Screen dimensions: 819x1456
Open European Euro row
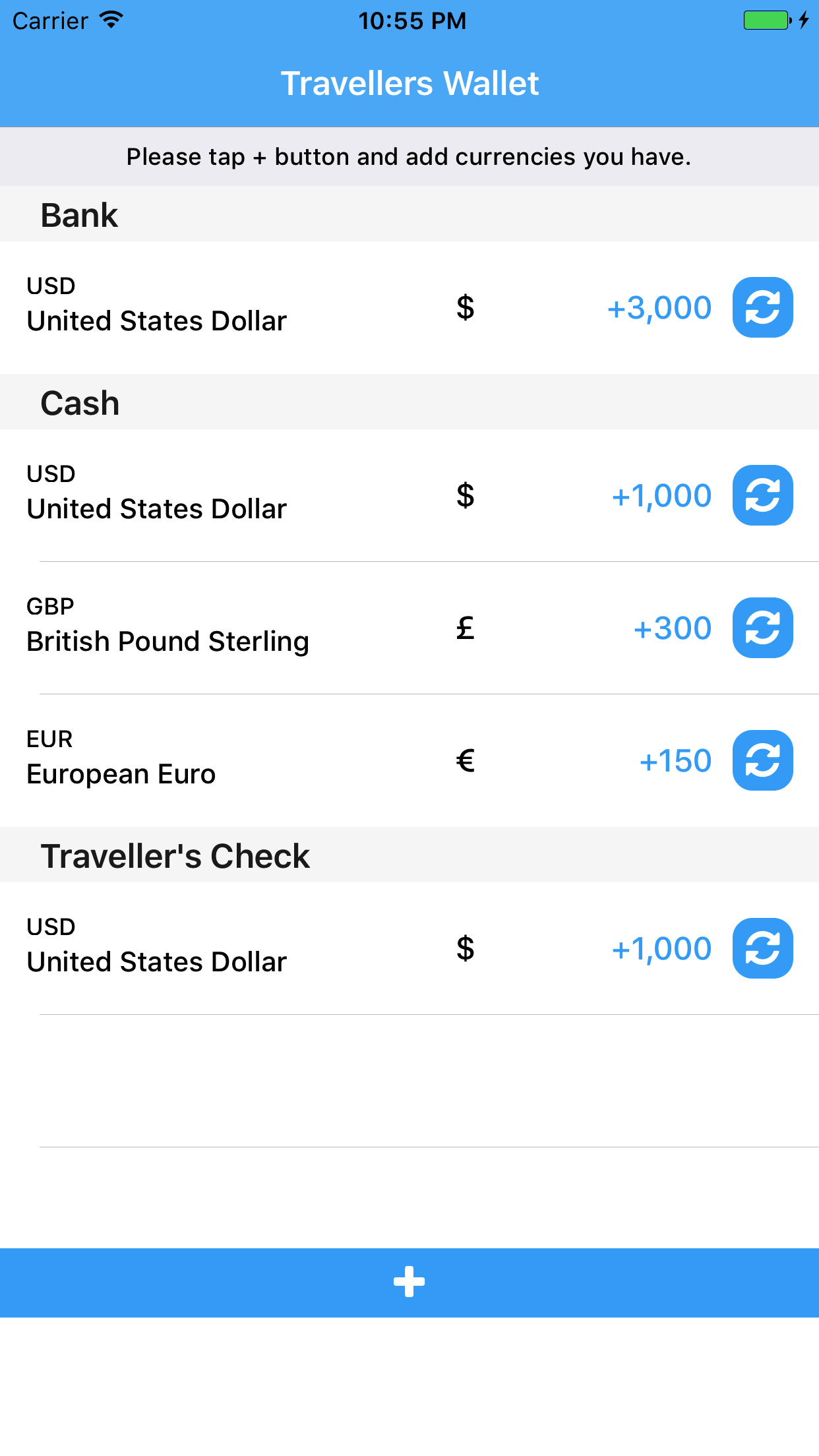[x=409, y=760]
